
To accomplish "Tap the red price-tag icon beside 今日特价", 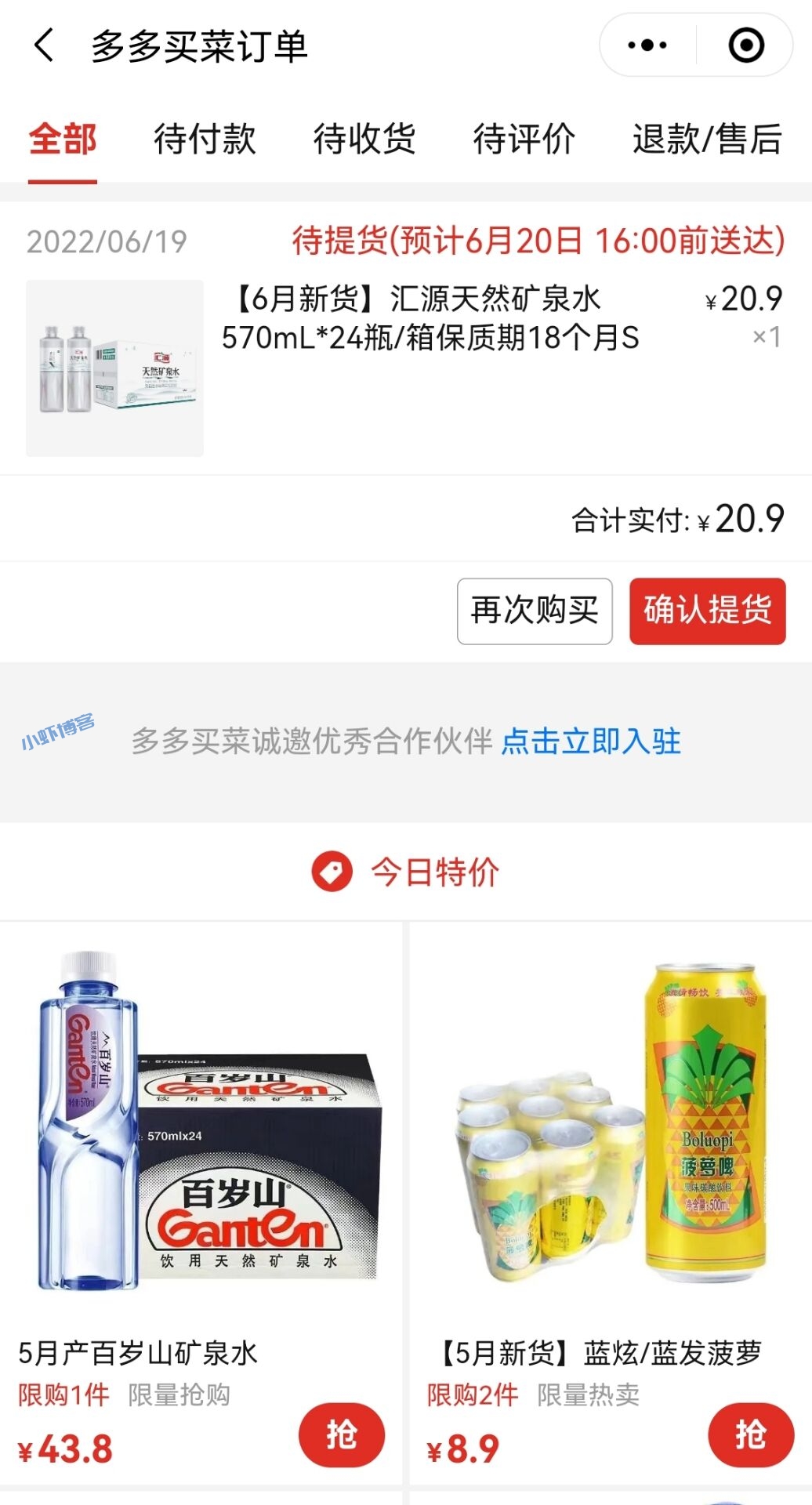I will tap(332, 872).
